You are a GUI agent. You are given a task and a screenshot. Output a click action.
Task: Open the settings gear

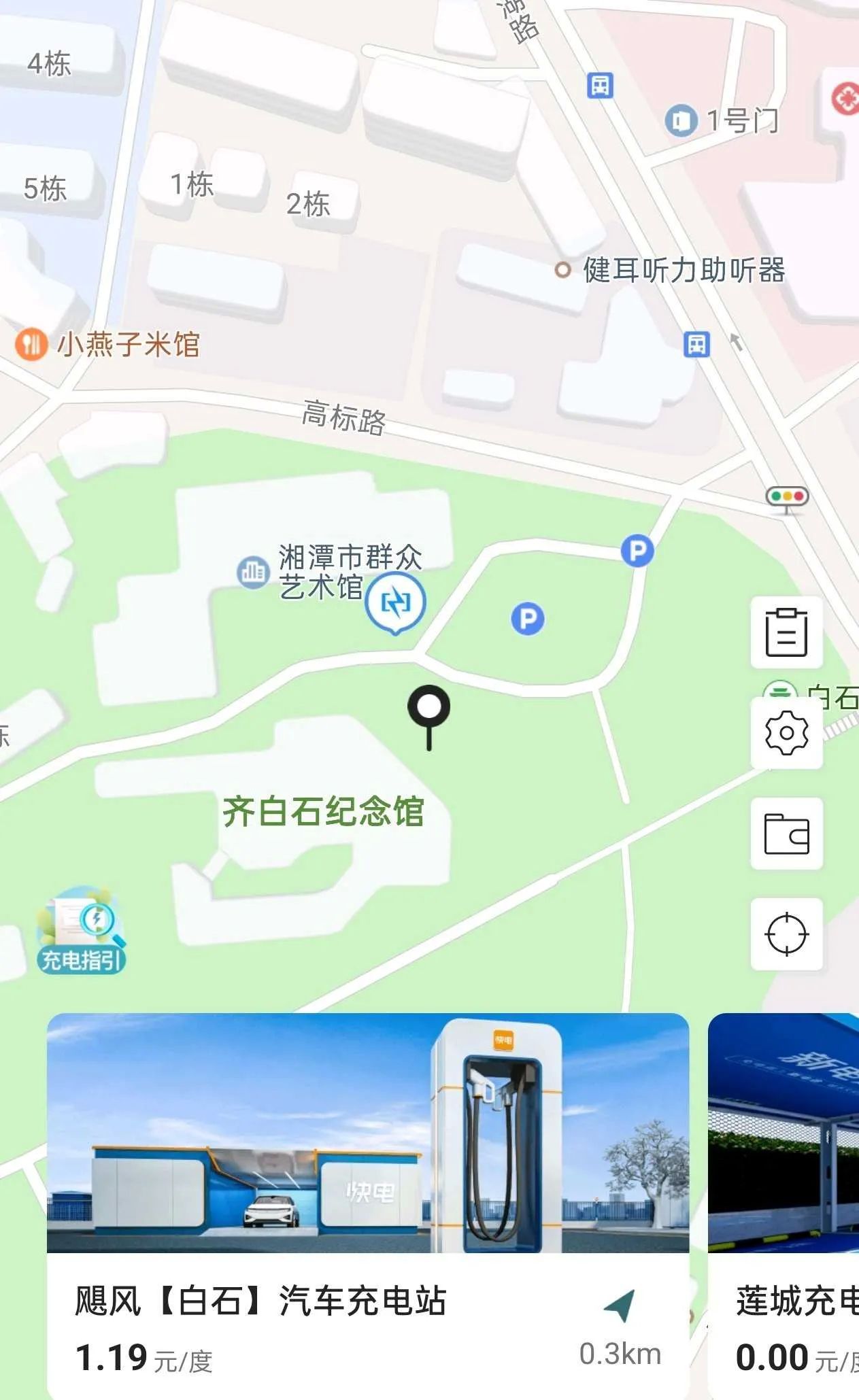(x=786, y=733)
